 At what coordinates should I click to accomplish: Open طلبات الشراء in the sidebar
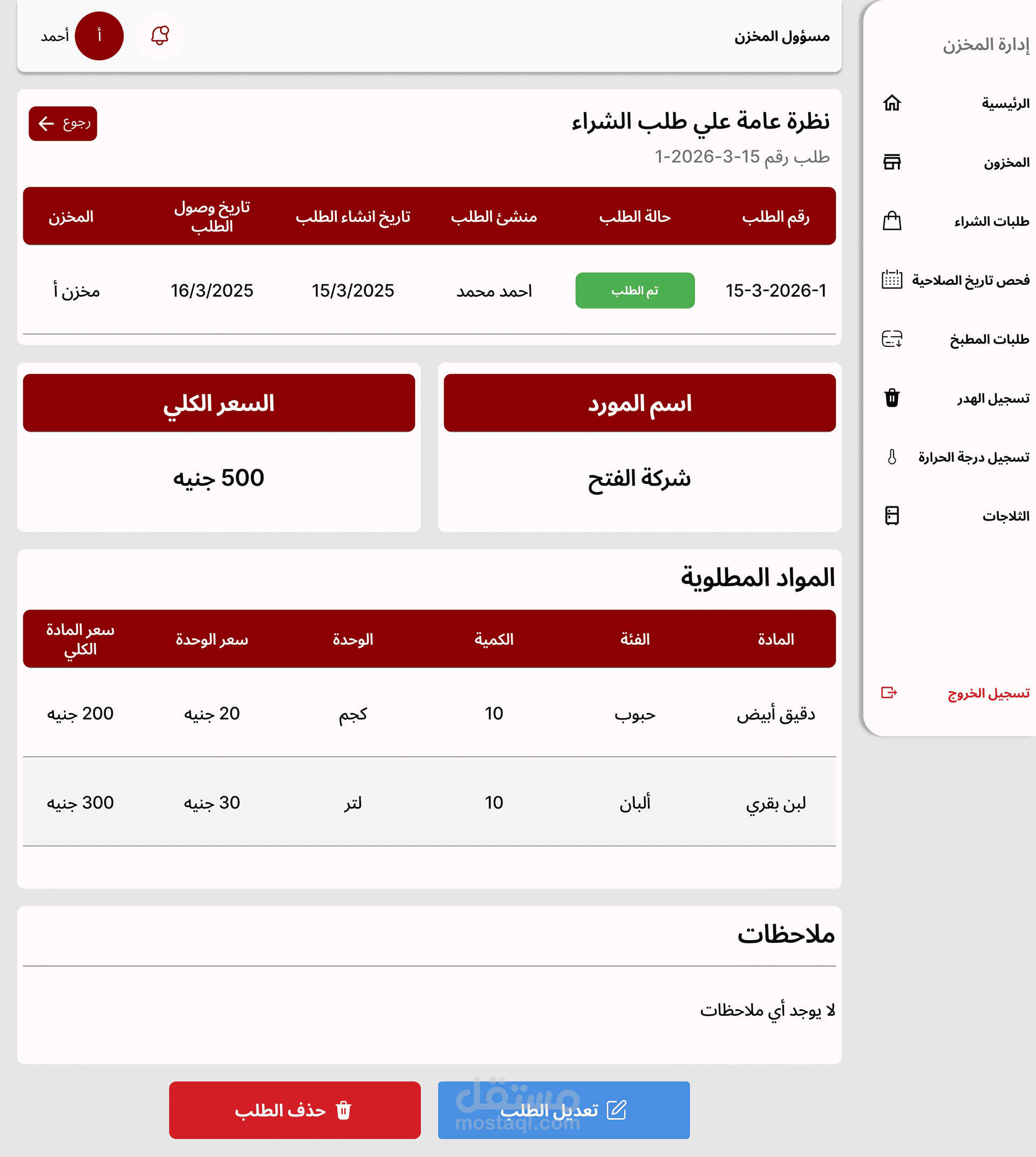(956, 221)
